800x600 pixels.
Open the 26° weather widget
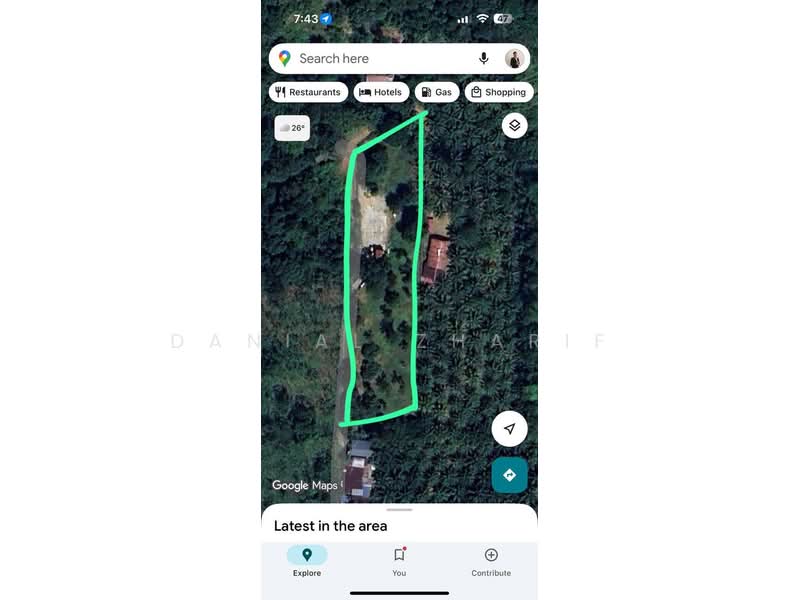click(292, 128)
